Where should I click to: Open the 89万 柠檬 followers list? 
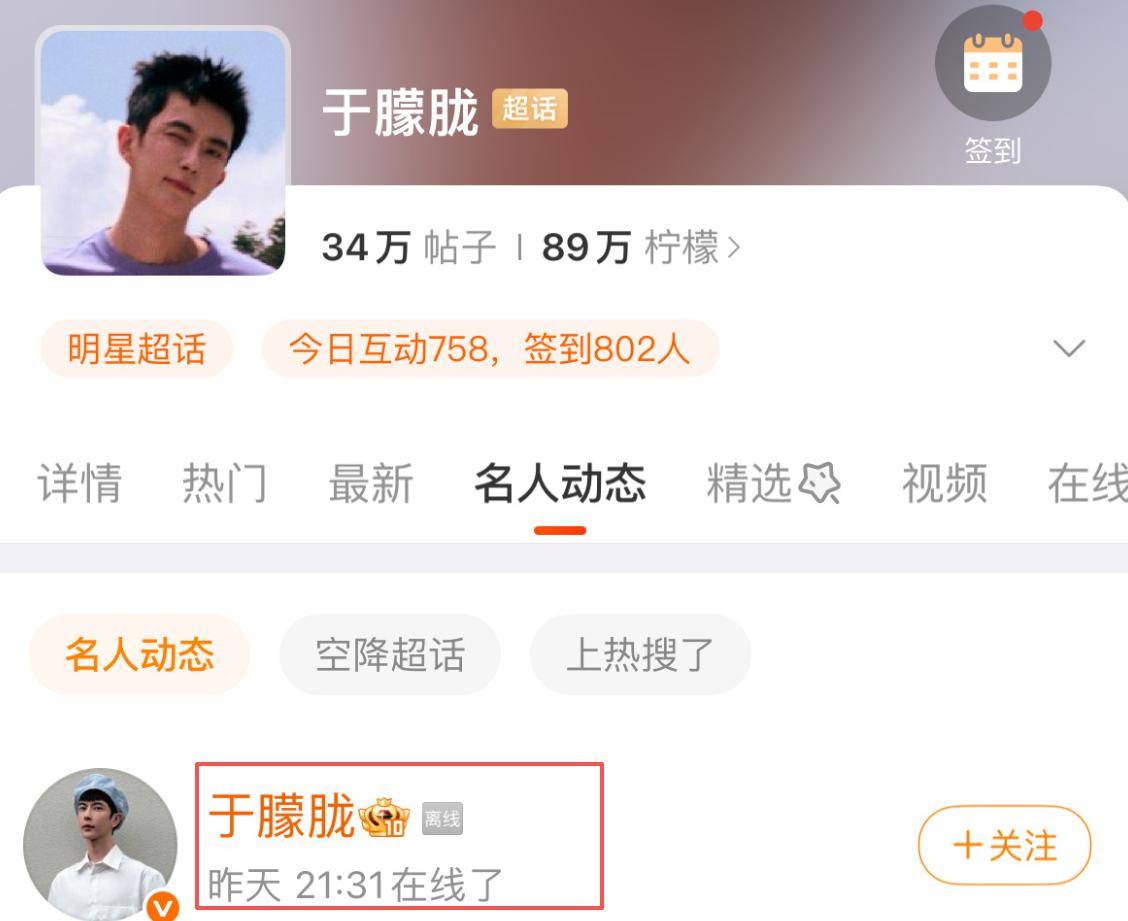pyautogui.click(x=640, y=247)
